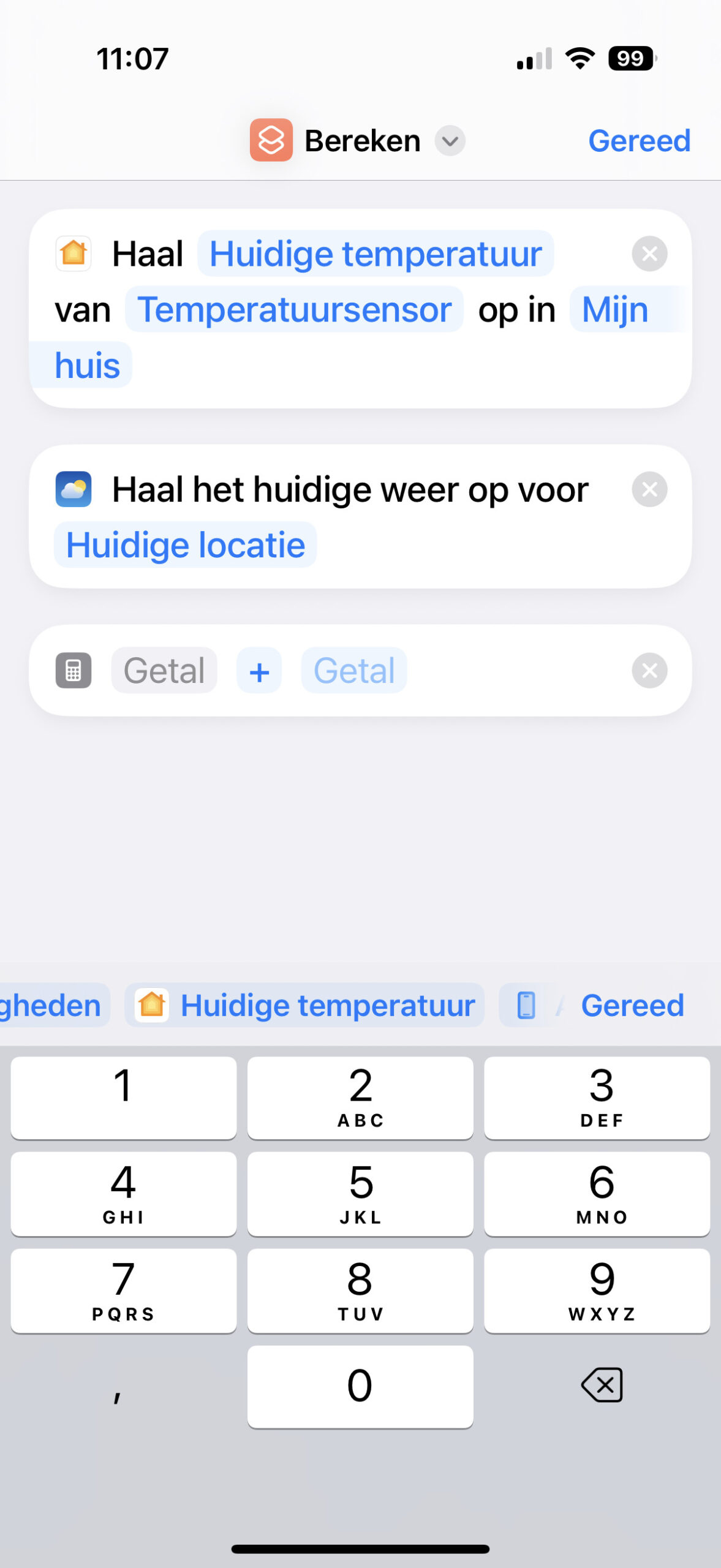Tap Gereed in the top bar

tap(639, 141)
